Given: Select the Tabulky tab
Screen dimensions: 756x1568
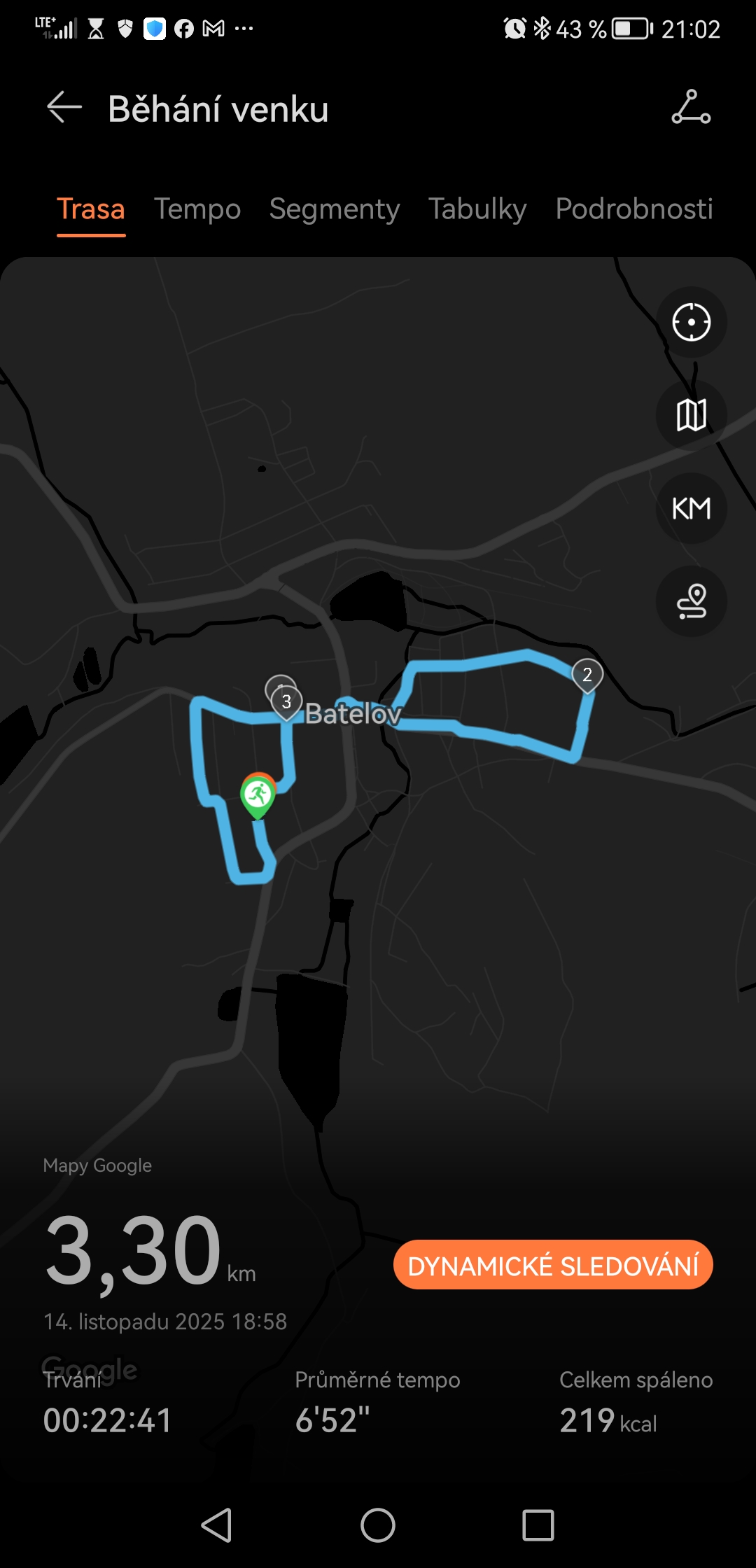Looking at the screenshot, I should pos(477,209).
